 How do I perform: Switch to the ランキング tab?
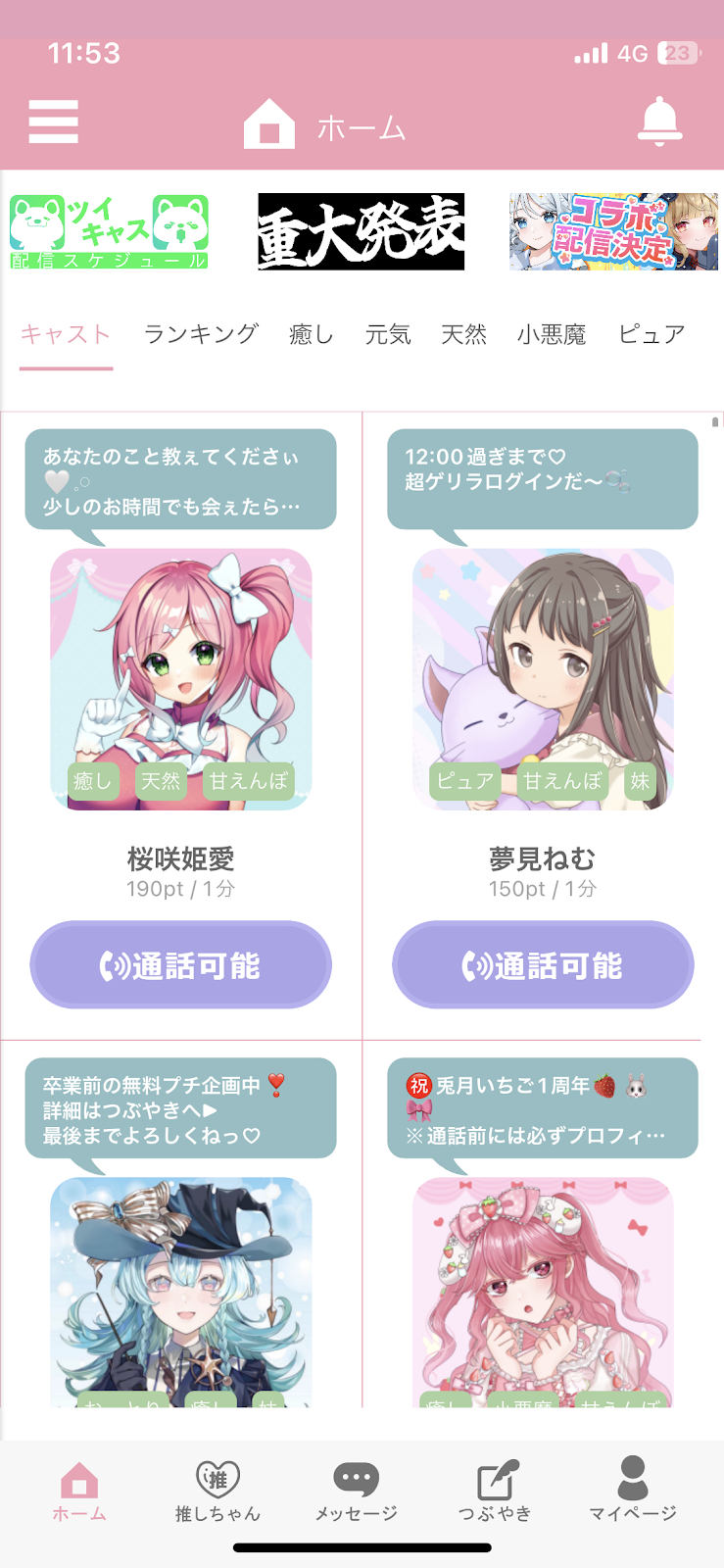click(x=201, y=334)
